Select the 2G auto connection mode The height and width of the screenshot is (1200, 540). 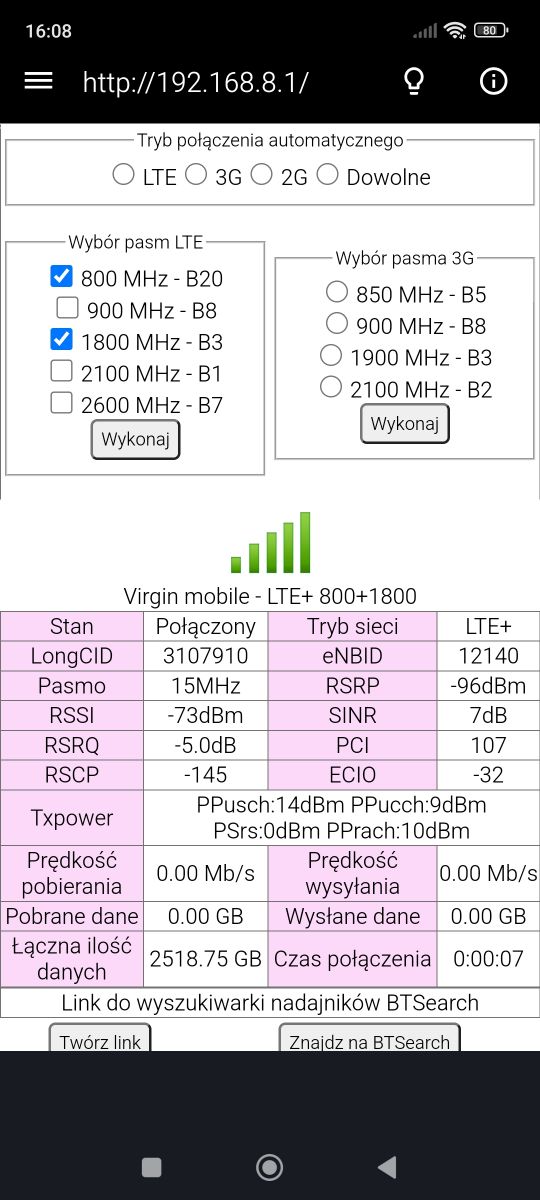[x=261, y=175]
